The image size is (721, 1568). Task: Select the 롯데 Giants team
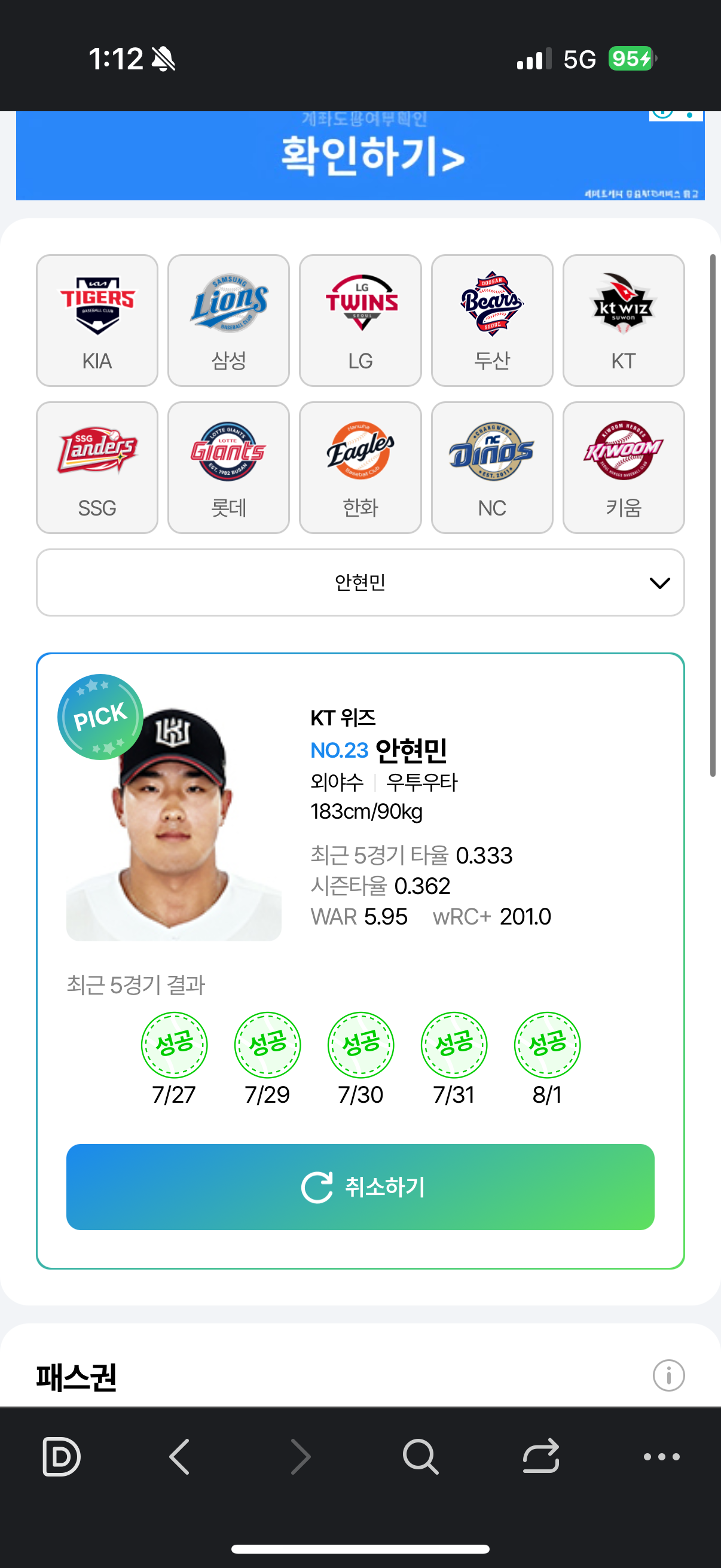[228, 467]
